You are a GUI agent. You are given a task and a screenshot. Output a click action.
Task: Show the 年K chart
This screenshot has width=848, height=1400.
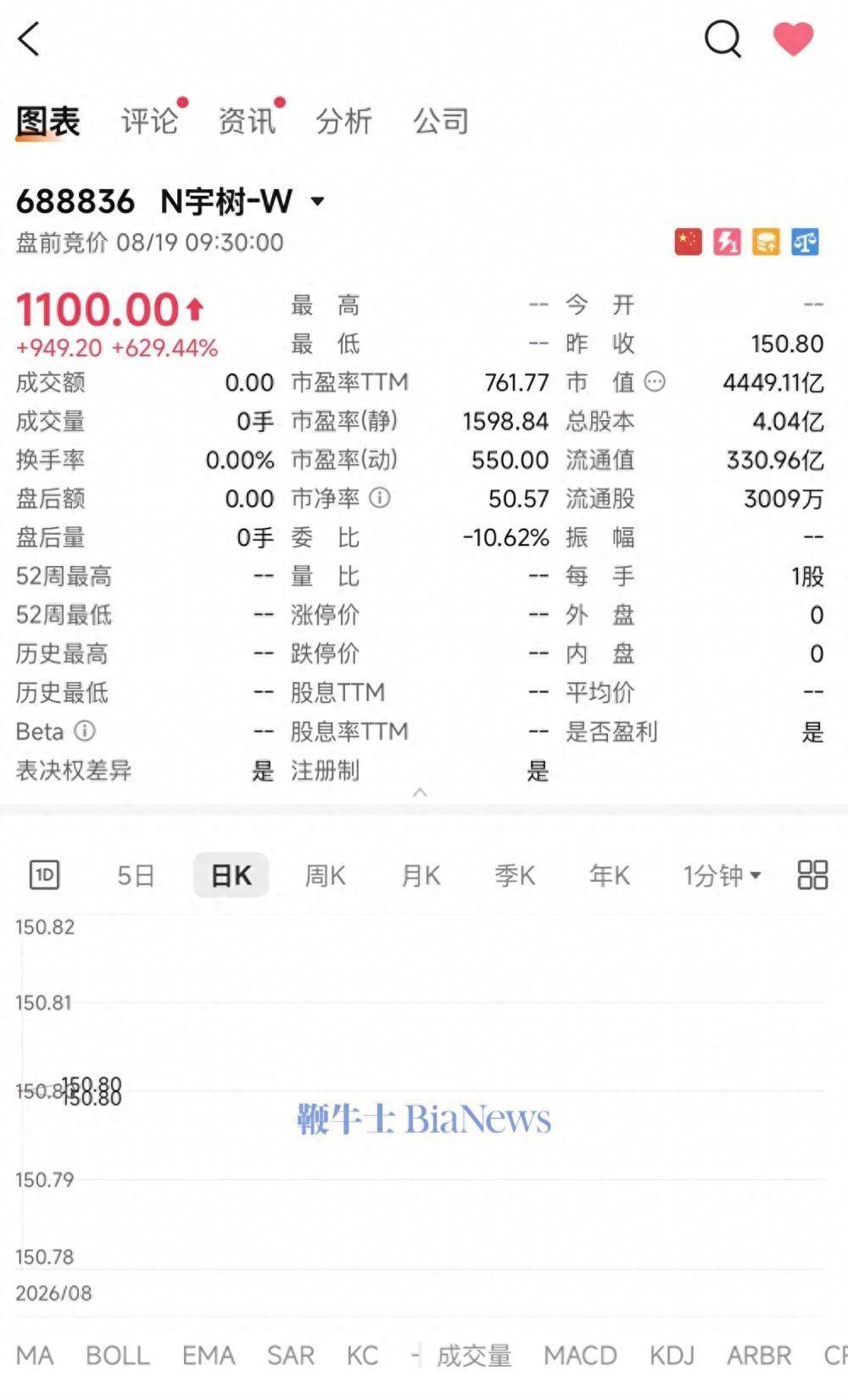[610, 875]
